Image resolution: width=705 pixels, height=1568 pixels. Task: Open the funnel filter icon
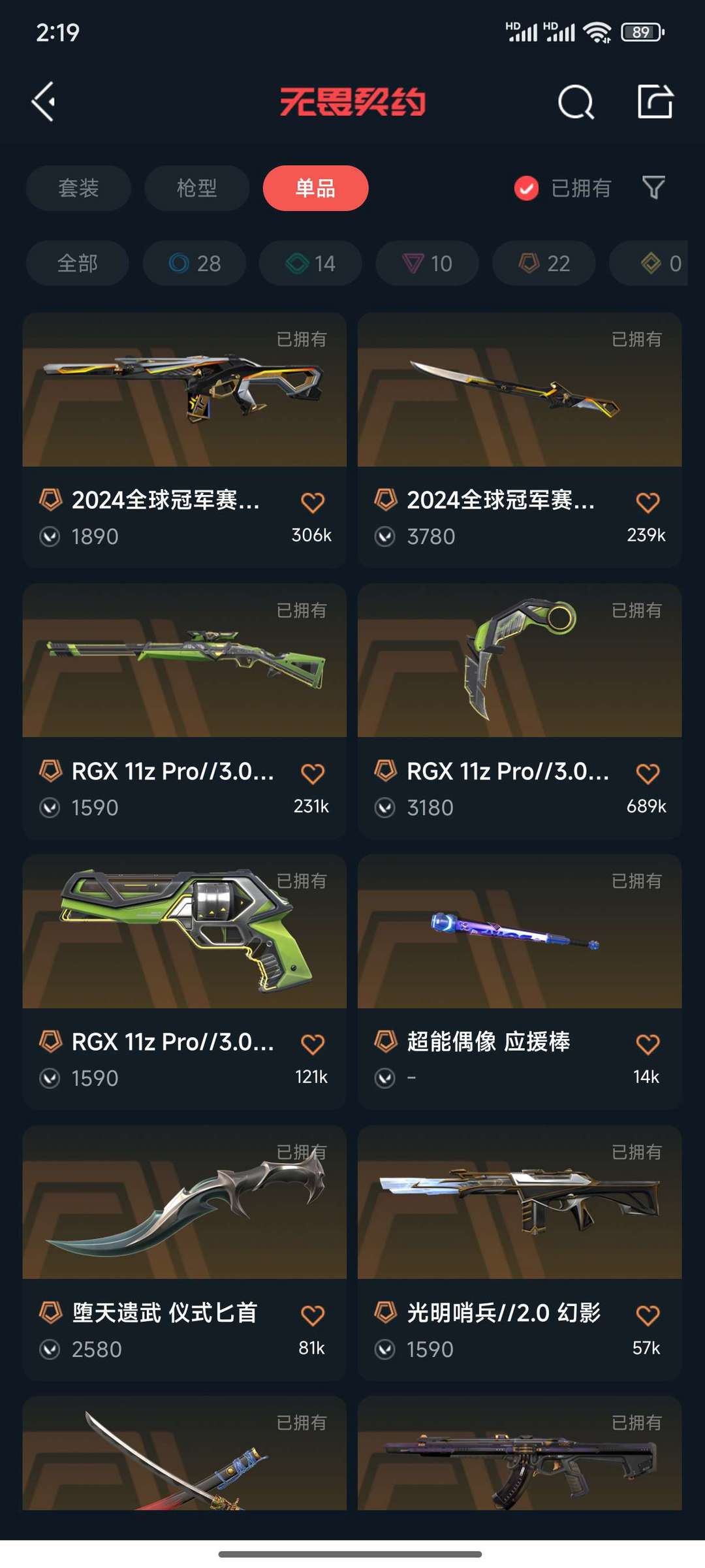[653, 188]
